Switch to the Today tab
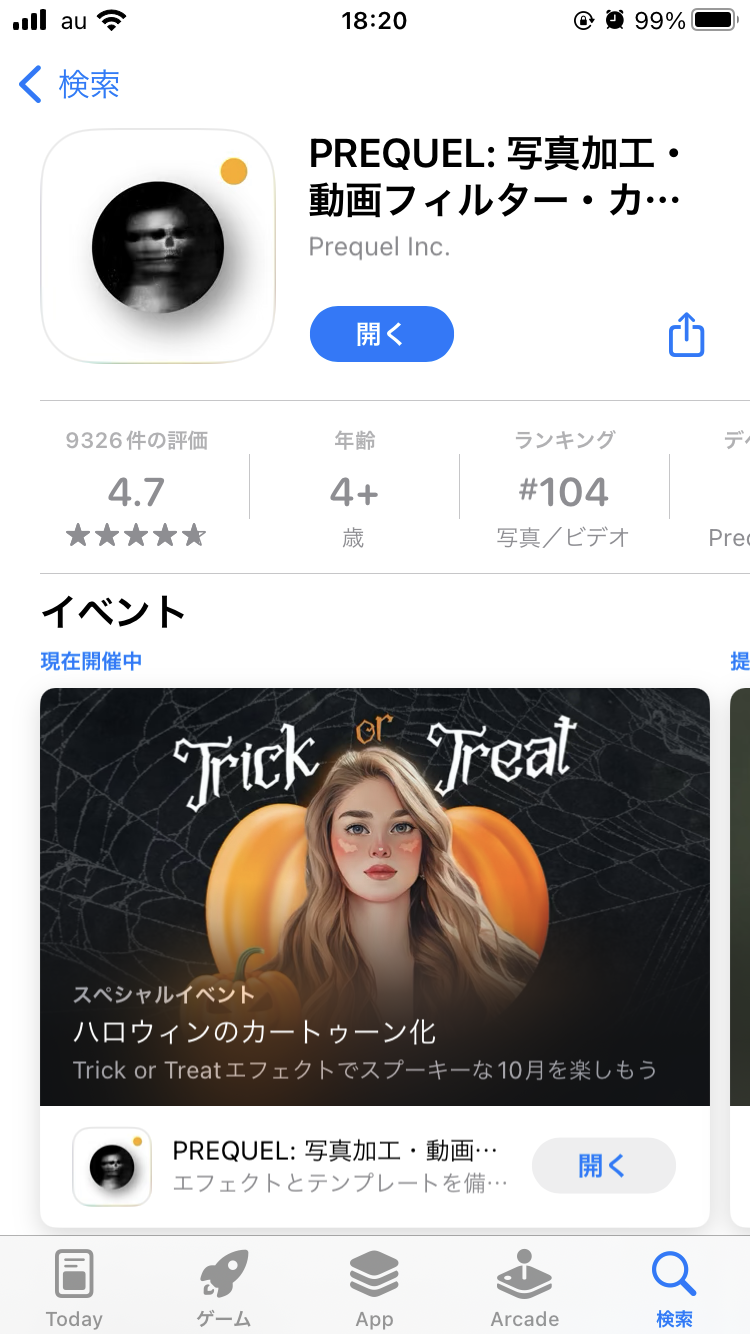The image size is (750, 1334). 74,1288
